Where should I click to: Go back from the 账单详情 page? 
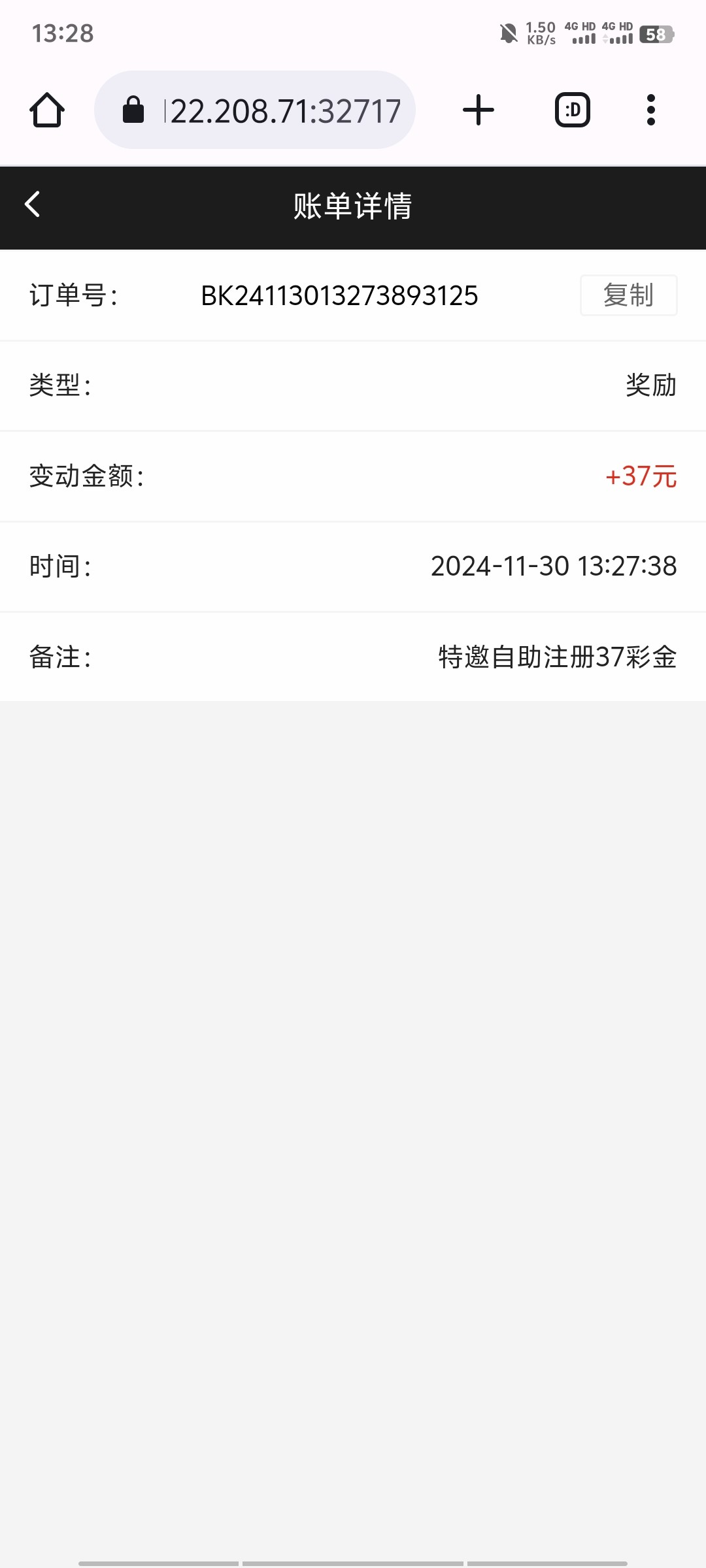pos(33,204)
